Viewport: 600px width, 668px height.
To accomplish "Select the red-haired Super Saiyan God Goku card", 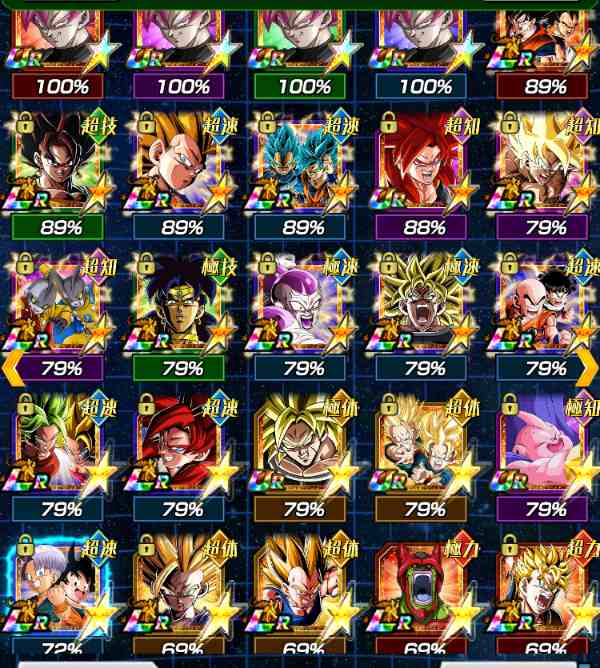I will click(x=182, y=446).
